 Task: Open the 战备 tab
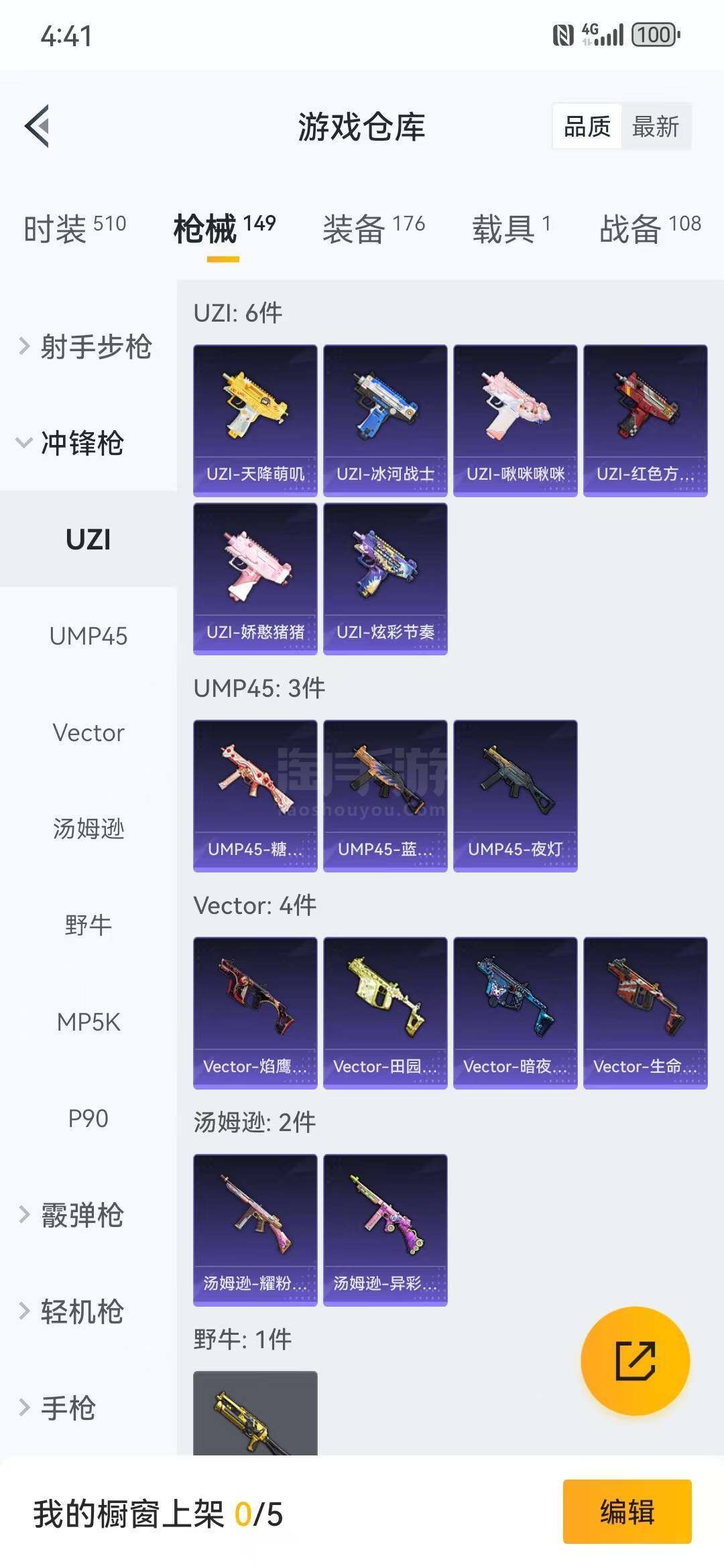click(650, 229)
